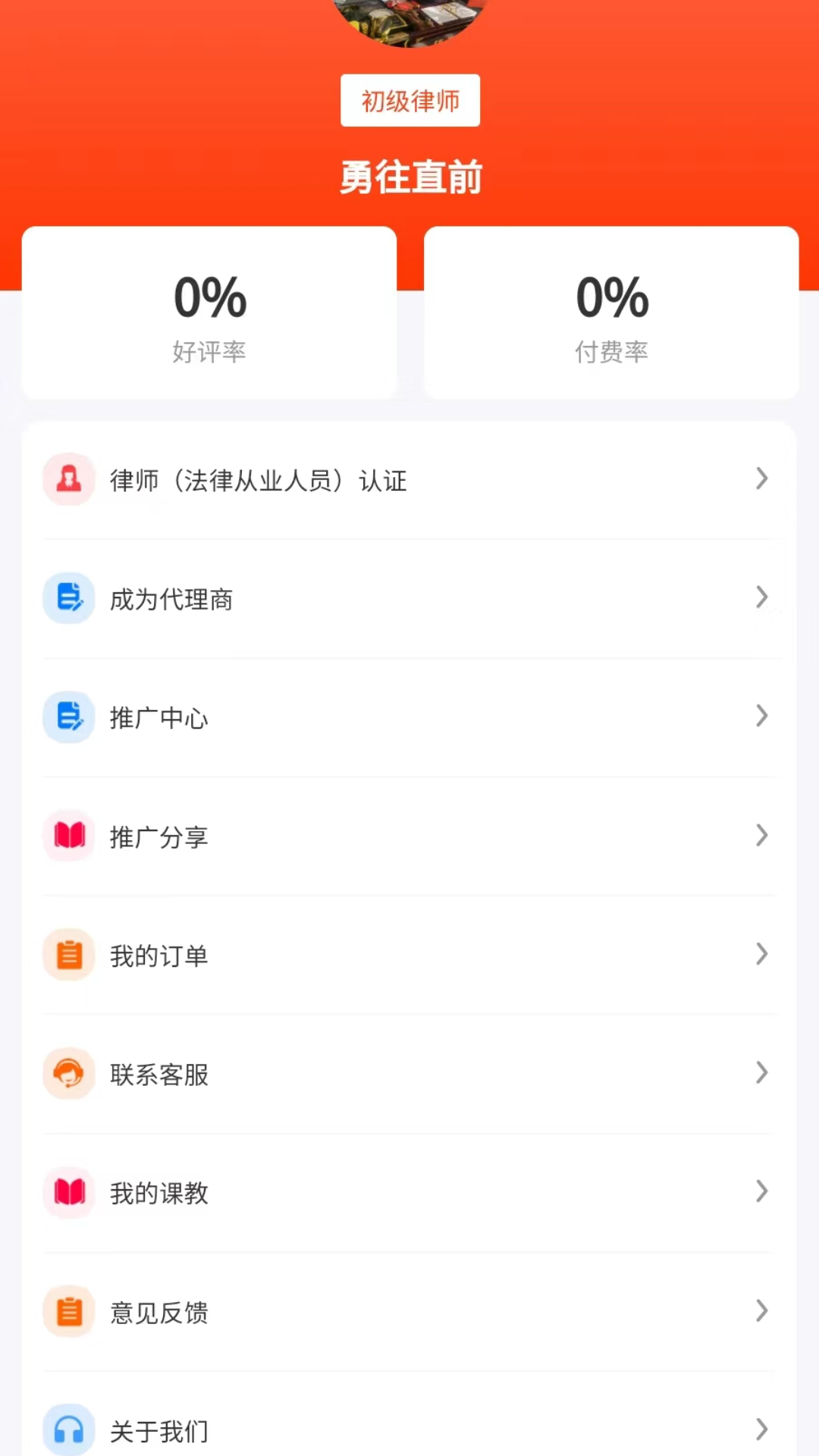Viewport: 819px width, 1456px height.
Task: Click the 初级律师 badge
Action: point(410,100)
